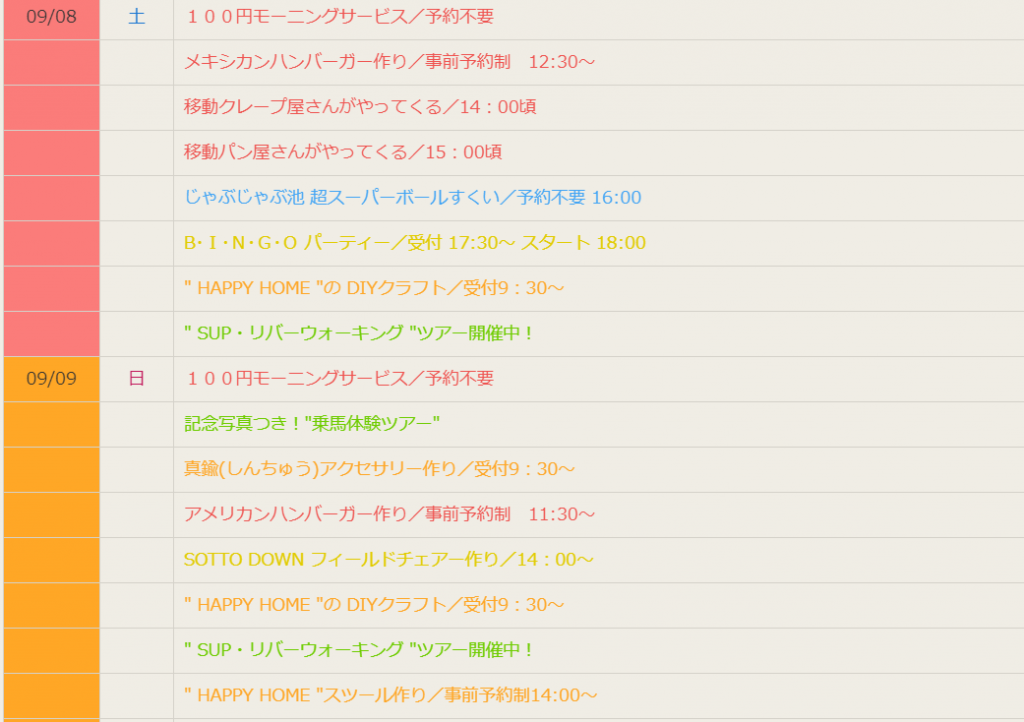Screen dimensions: 1024x722
Task: Open the 移動クレープ屋さんがやってくる event
Action: click(x=360, y=107)
